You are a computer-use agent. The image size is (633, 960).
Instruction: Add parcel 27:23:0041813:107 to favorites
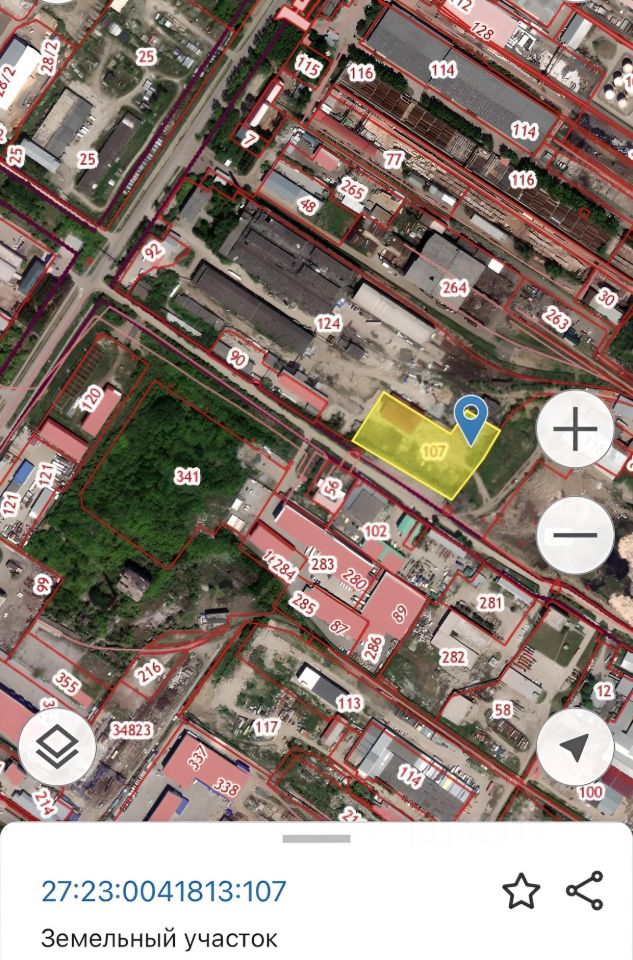[x=521, y=890]
